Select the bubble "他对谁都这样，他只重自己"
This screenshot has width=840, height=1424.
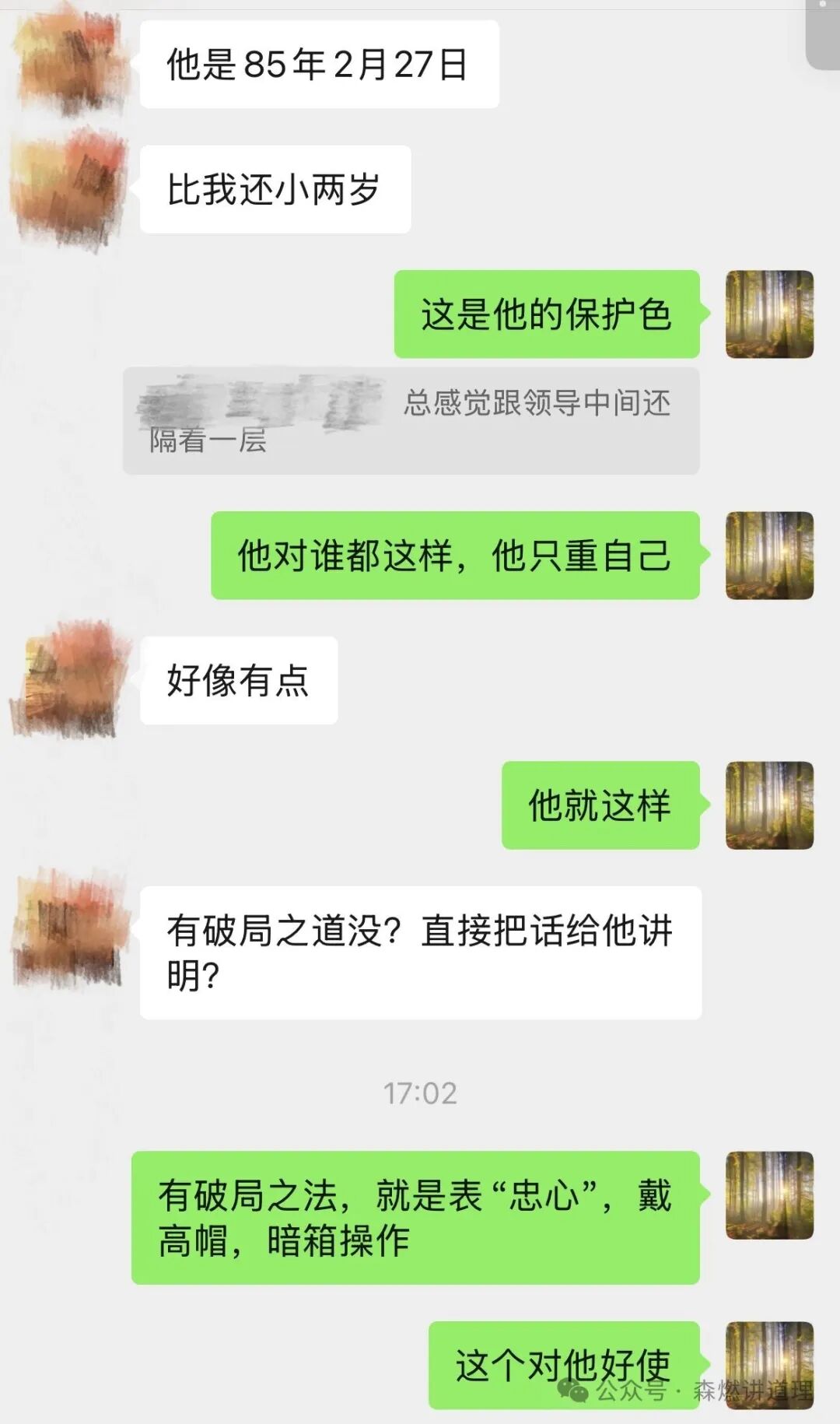(x=455, y=556)
